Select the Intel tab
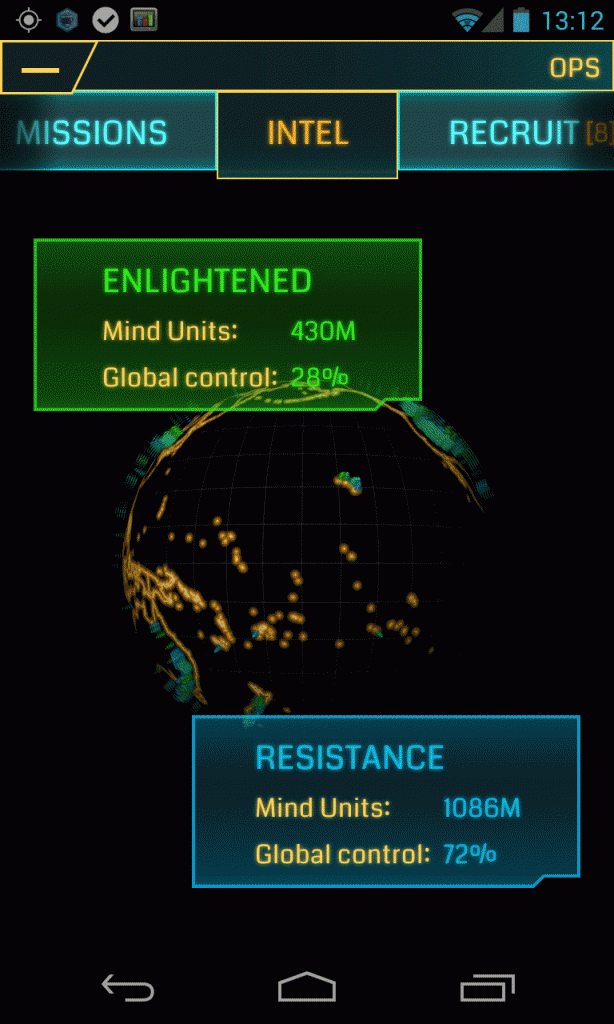The height and width of the screenshot is (1024, 614). tap(307, 134)
